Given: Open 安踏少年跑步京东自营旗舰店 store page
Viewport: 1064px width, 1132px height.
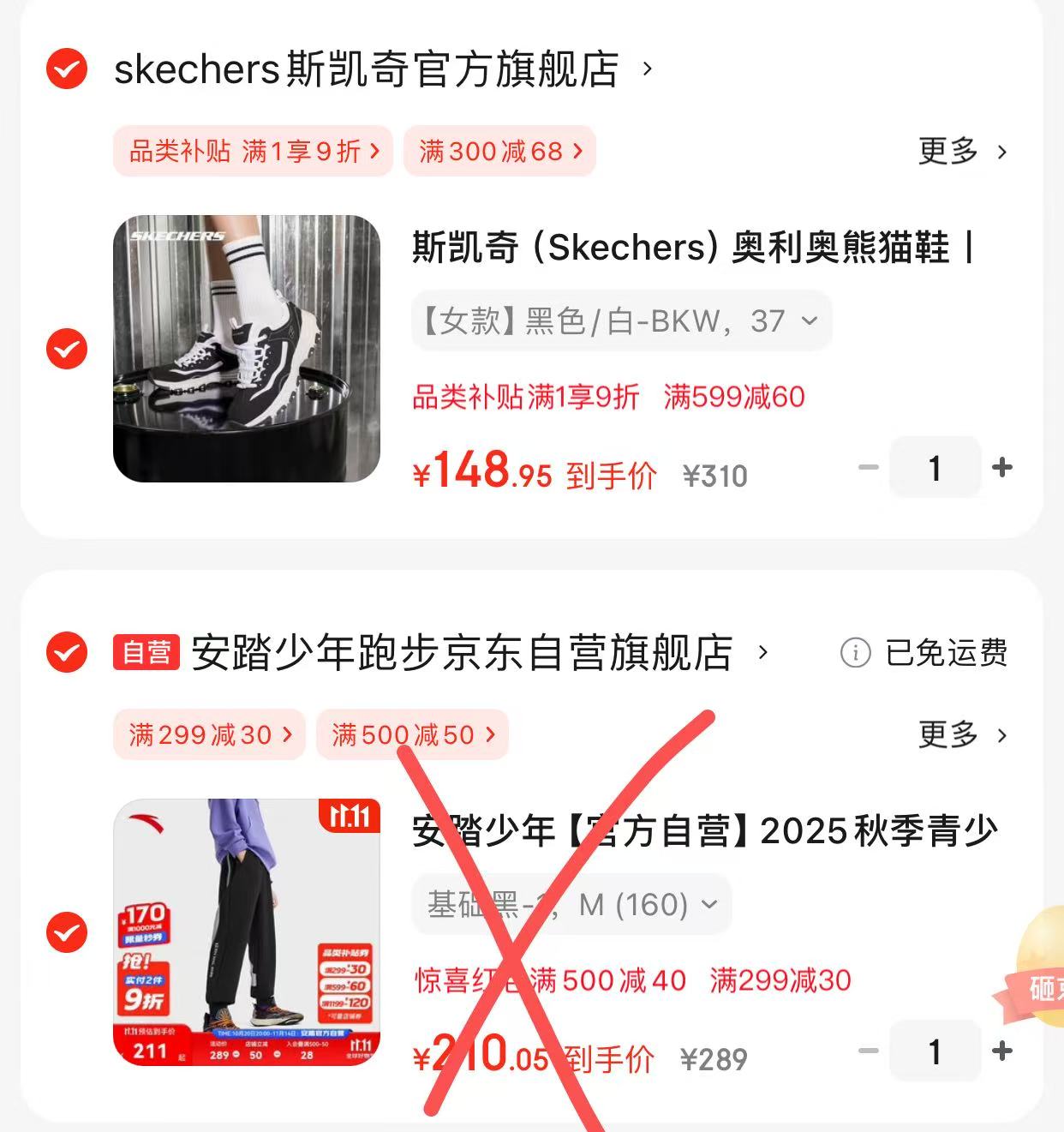Looking at the screenshot, I should [463, 652].
